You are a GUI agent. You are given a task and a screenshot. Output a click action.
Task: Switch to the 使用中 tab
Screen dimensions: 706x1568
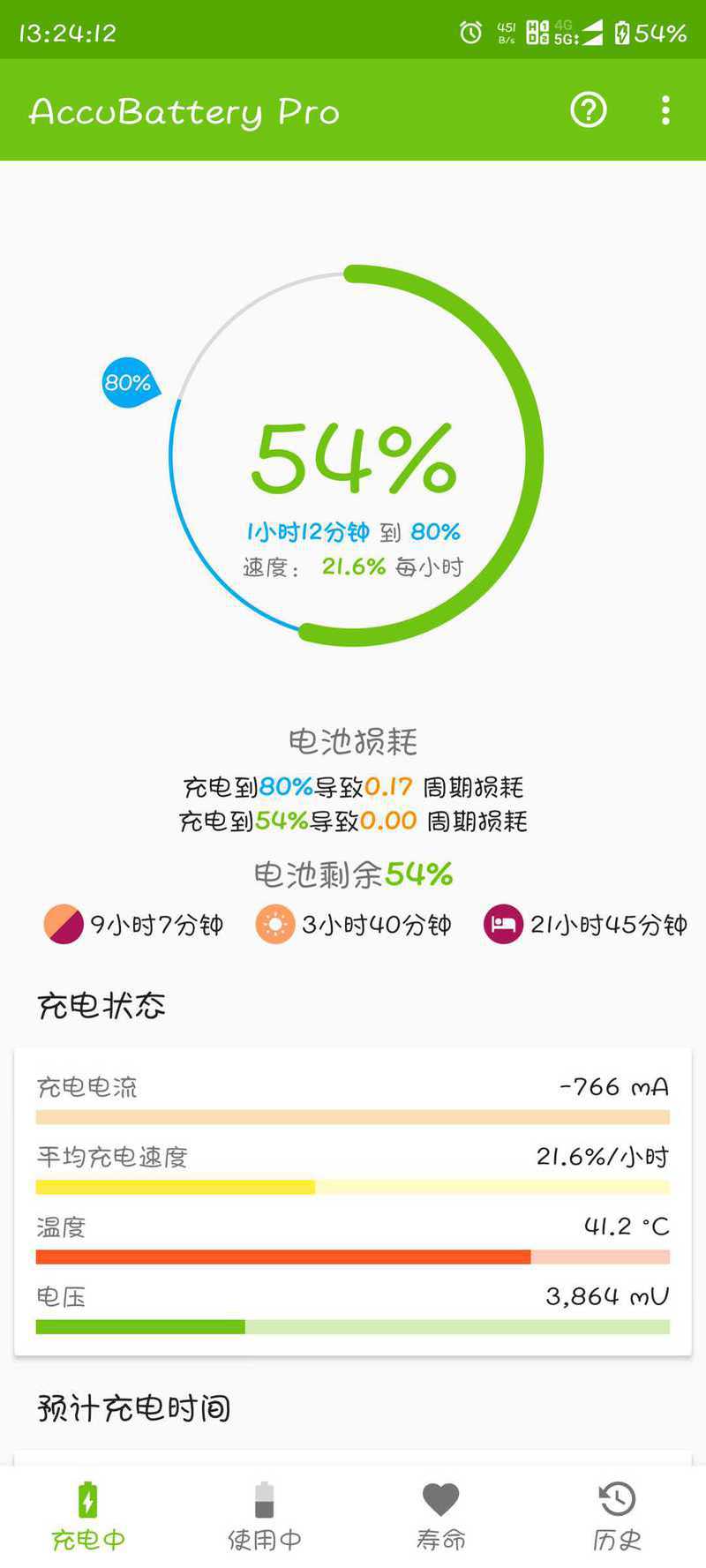pyautogui.click(x=264, y=1516)
